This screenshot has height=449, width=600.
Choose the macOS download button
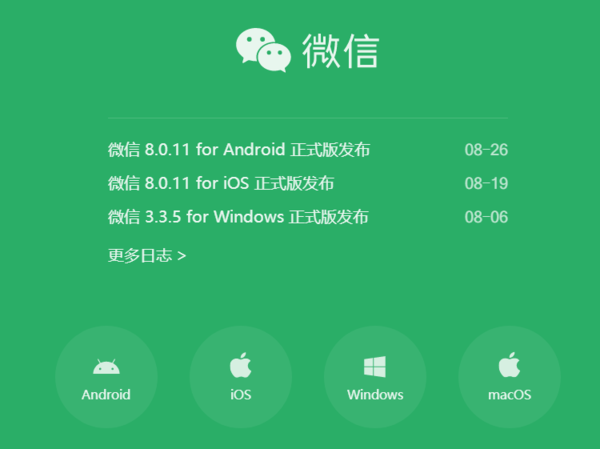tap(509, 377)
